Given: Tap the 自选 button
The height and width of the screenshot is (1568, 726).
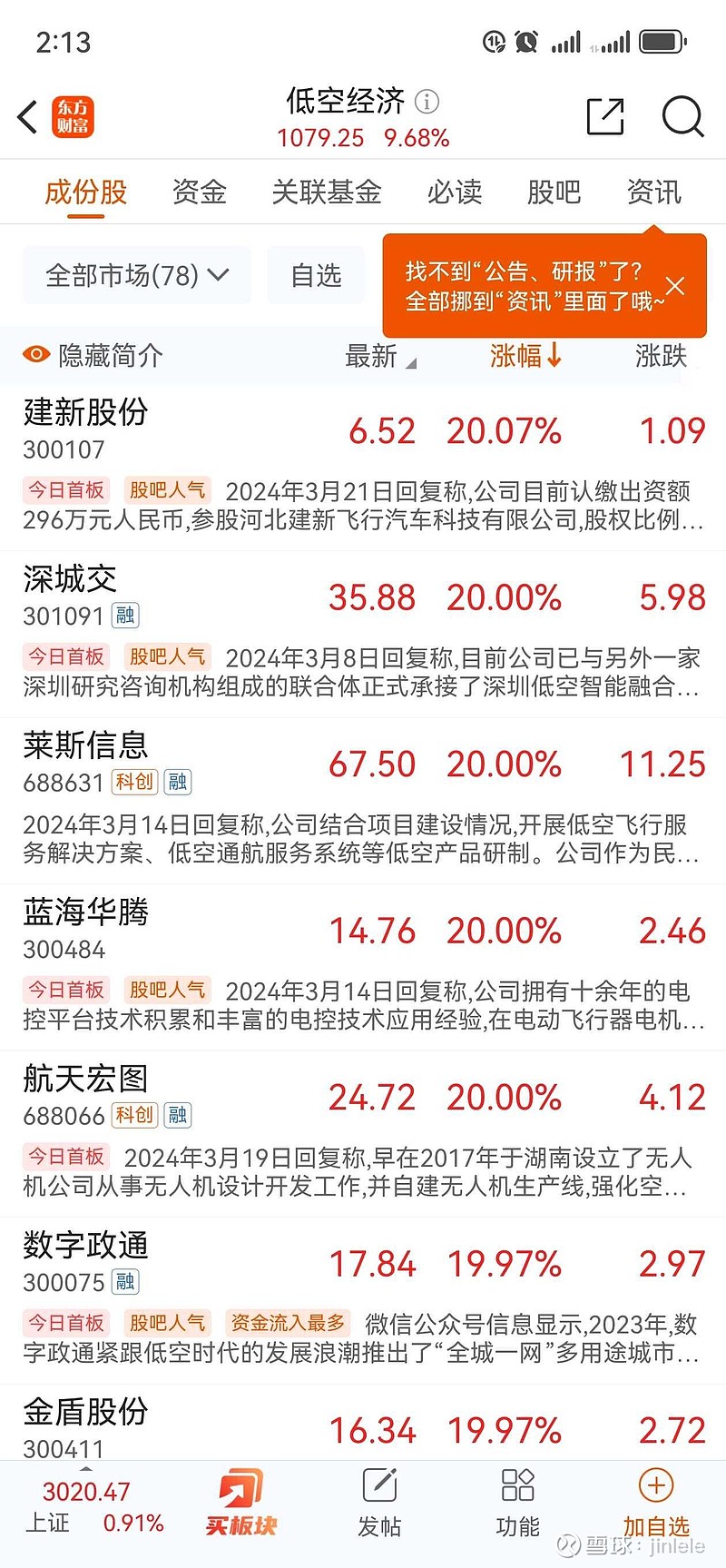Looking at the screenshot, I should (315, 275).
